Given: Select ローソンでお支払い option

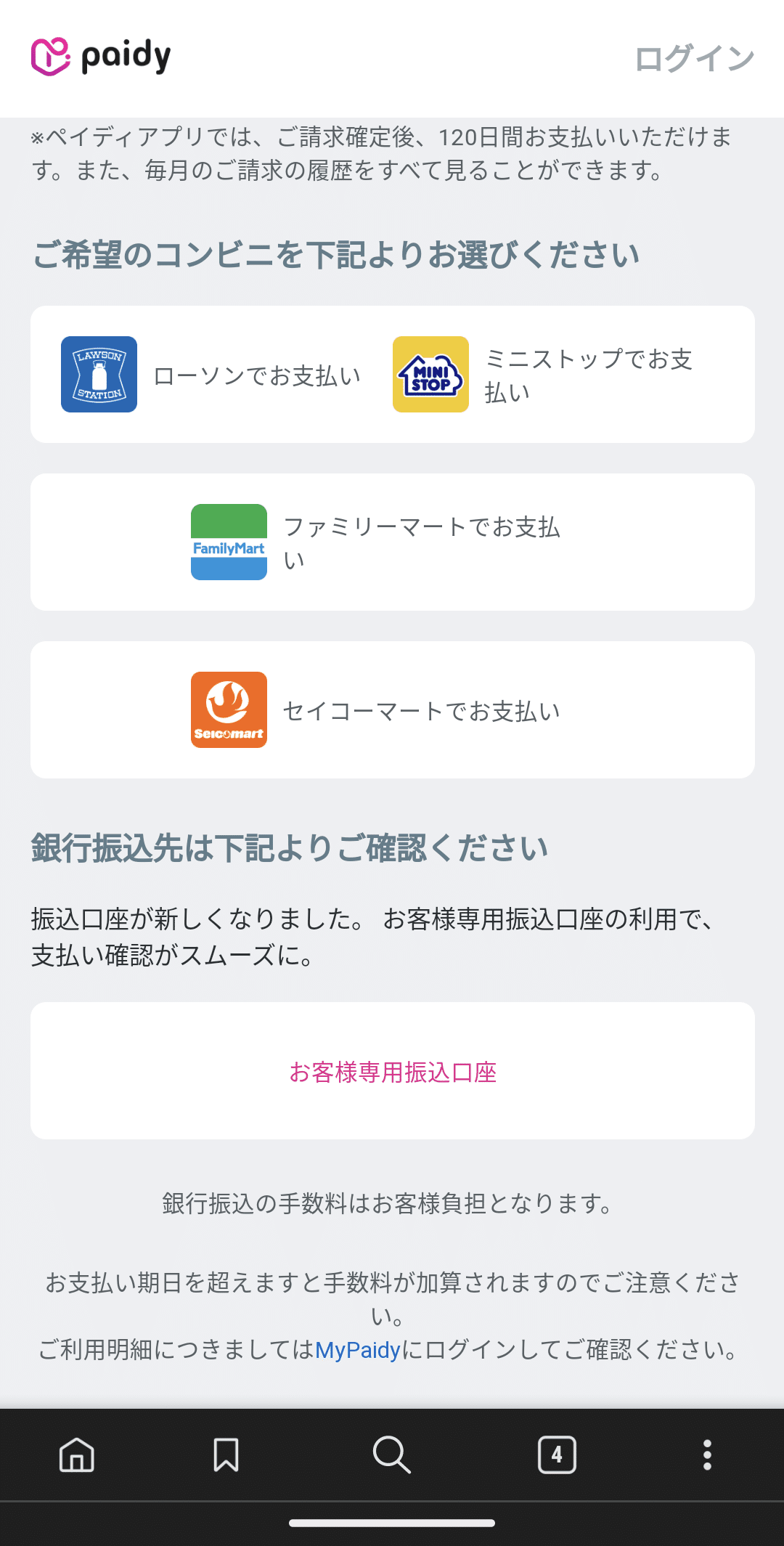Looking at the screenshot, I should 211,375.
